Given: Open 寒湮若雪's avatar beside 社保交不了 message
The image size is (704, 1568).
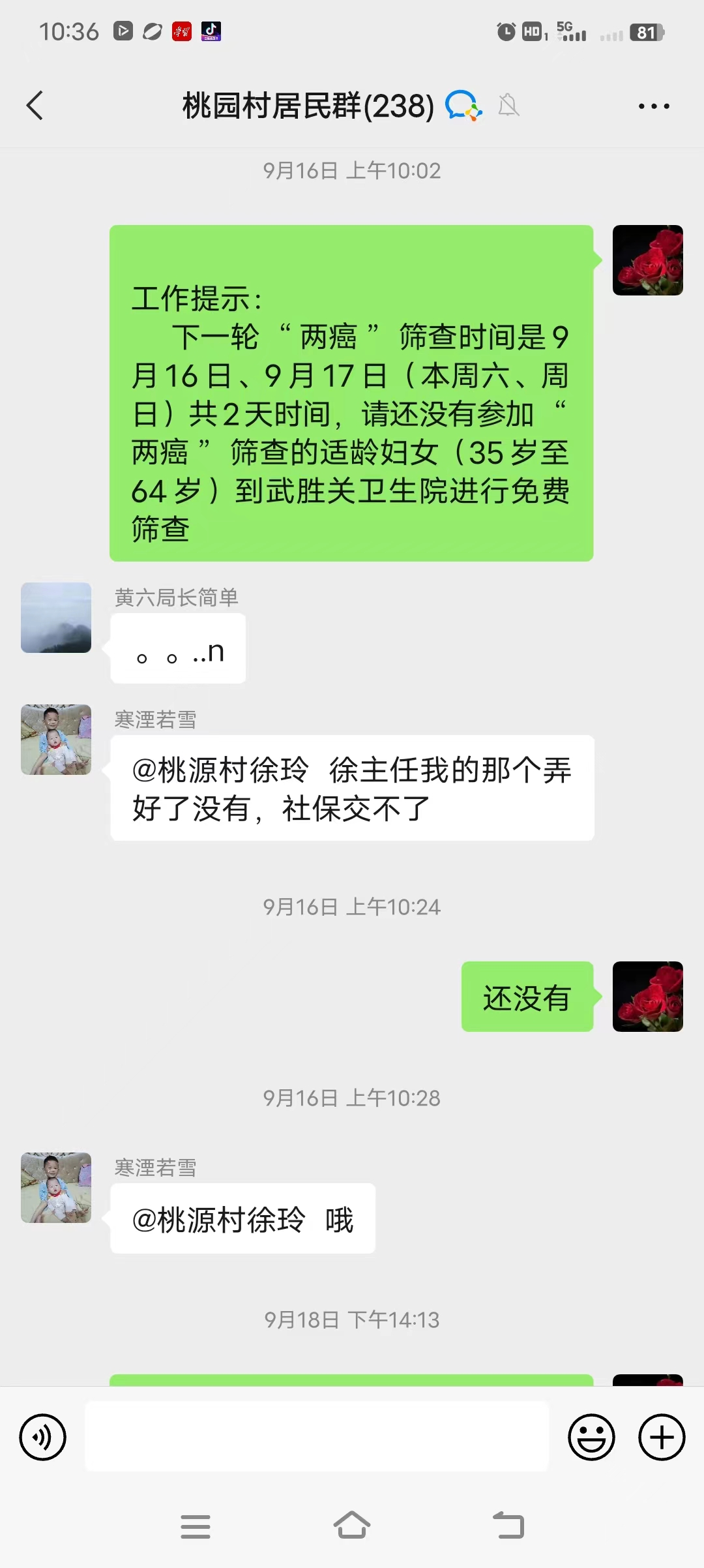Looking at the screenshot, I should click(56, 740).
